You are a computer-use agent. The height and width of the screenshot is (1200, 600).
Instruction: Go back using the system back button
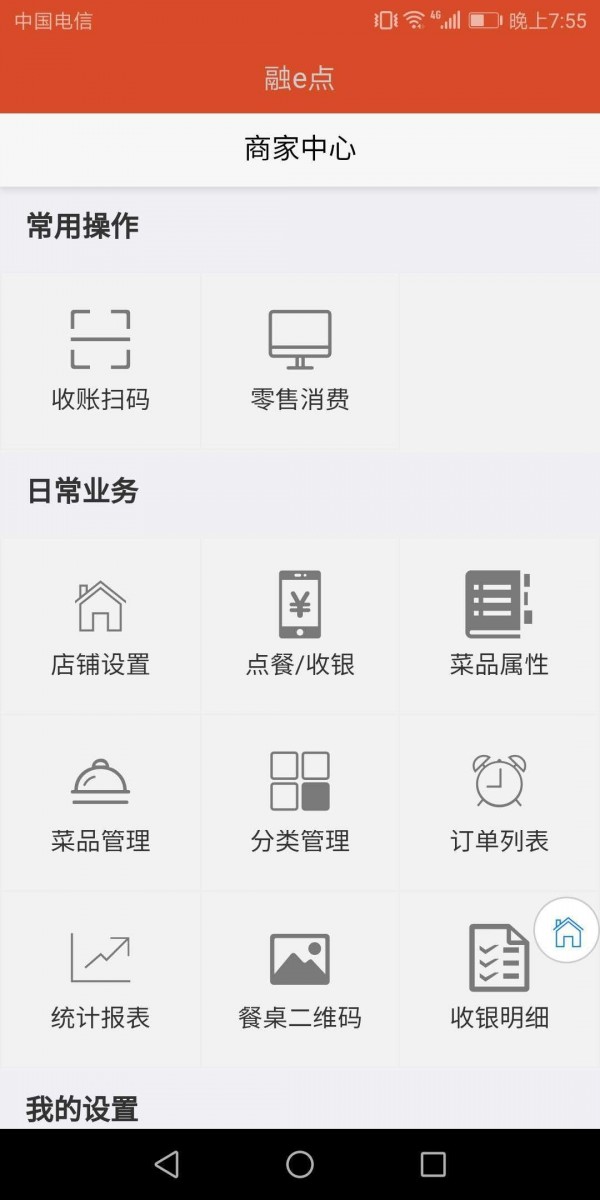[167, 1163]
